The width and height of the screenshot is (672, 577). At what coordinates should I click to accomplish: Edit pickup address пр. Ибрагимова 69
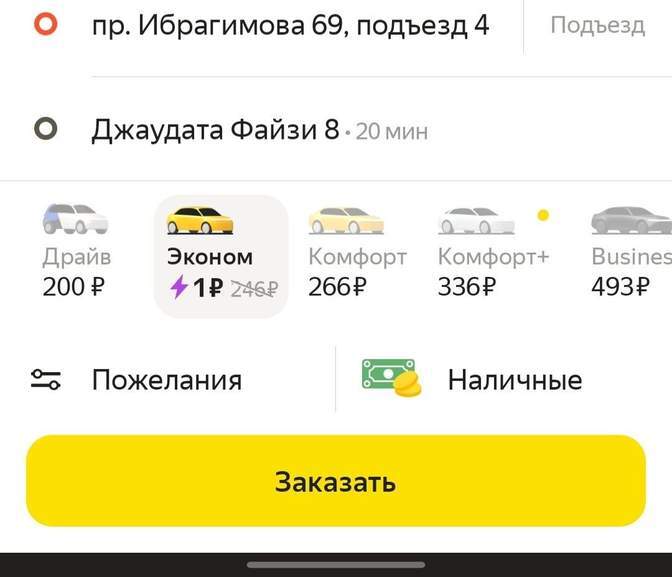pyautogui.click(x=290, y=25)
